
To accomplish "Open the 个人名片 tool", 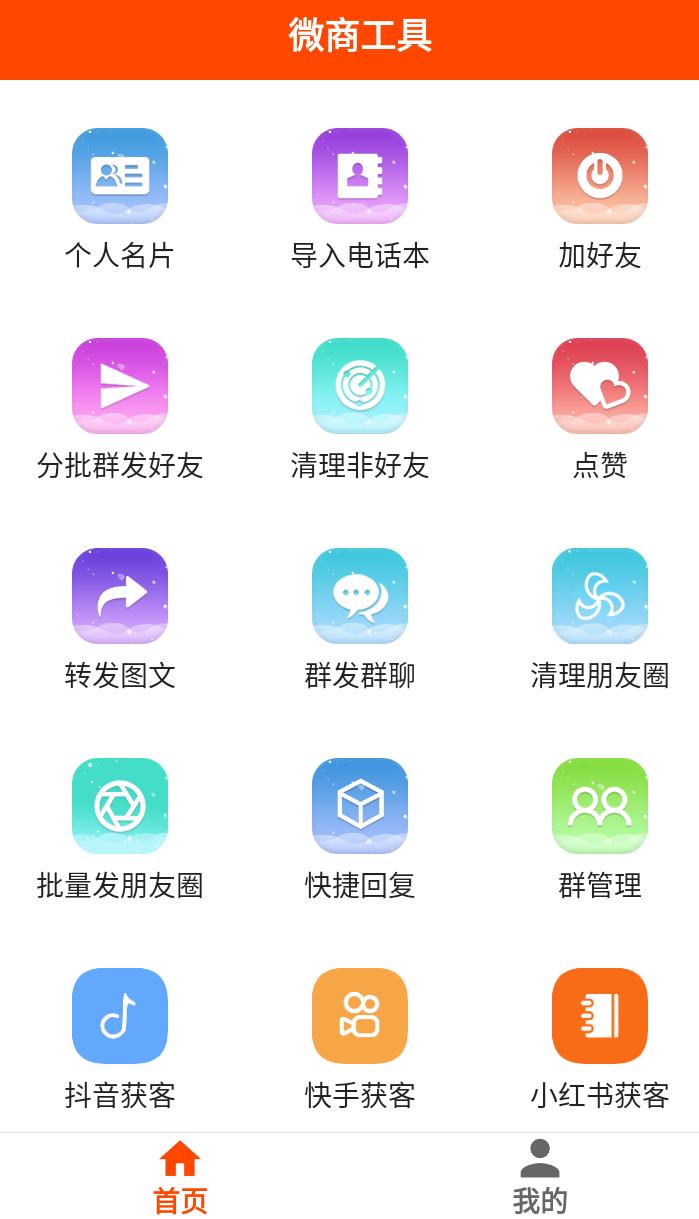I will point(120,176).
